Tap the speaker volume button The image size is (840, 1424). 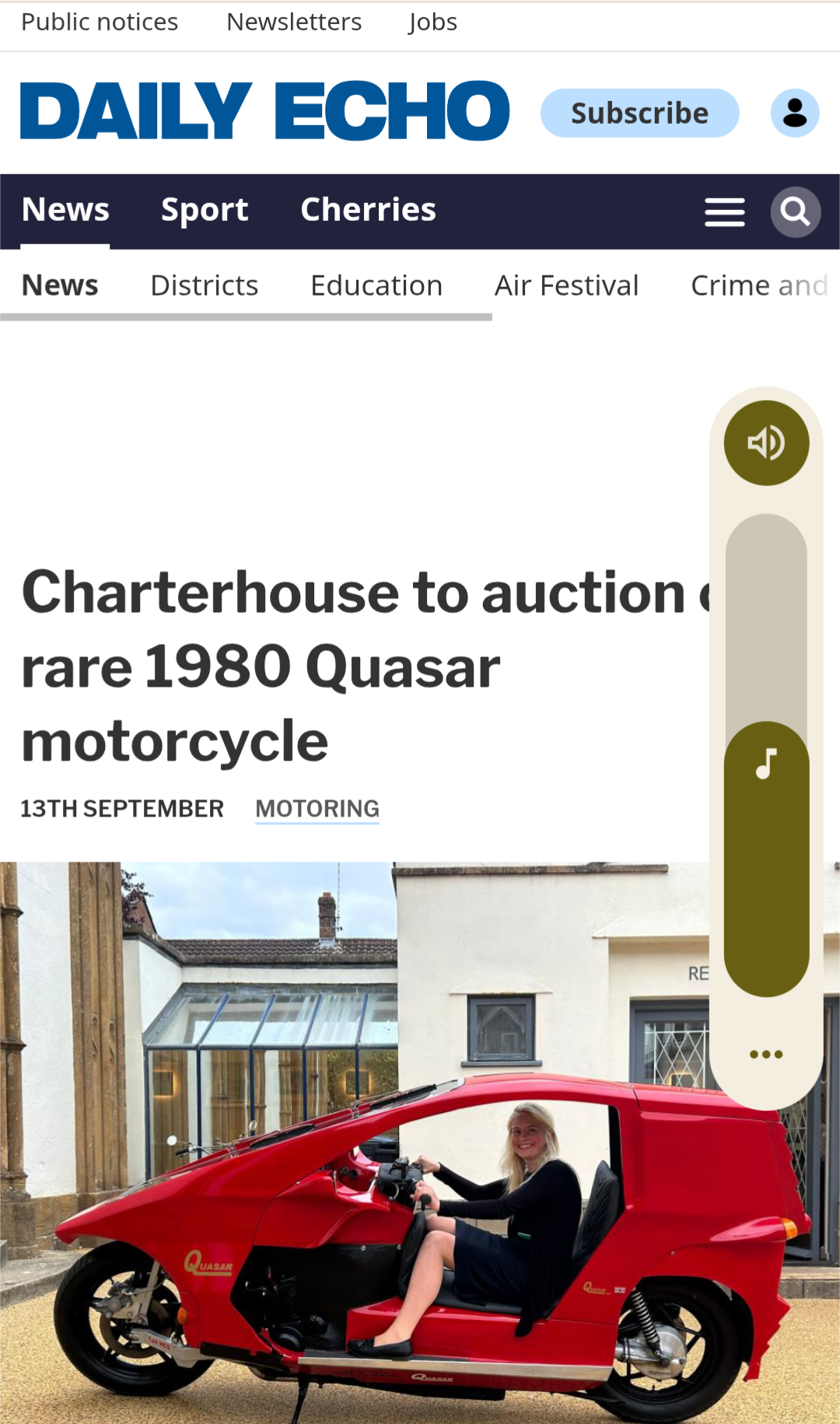coord(766,443)
